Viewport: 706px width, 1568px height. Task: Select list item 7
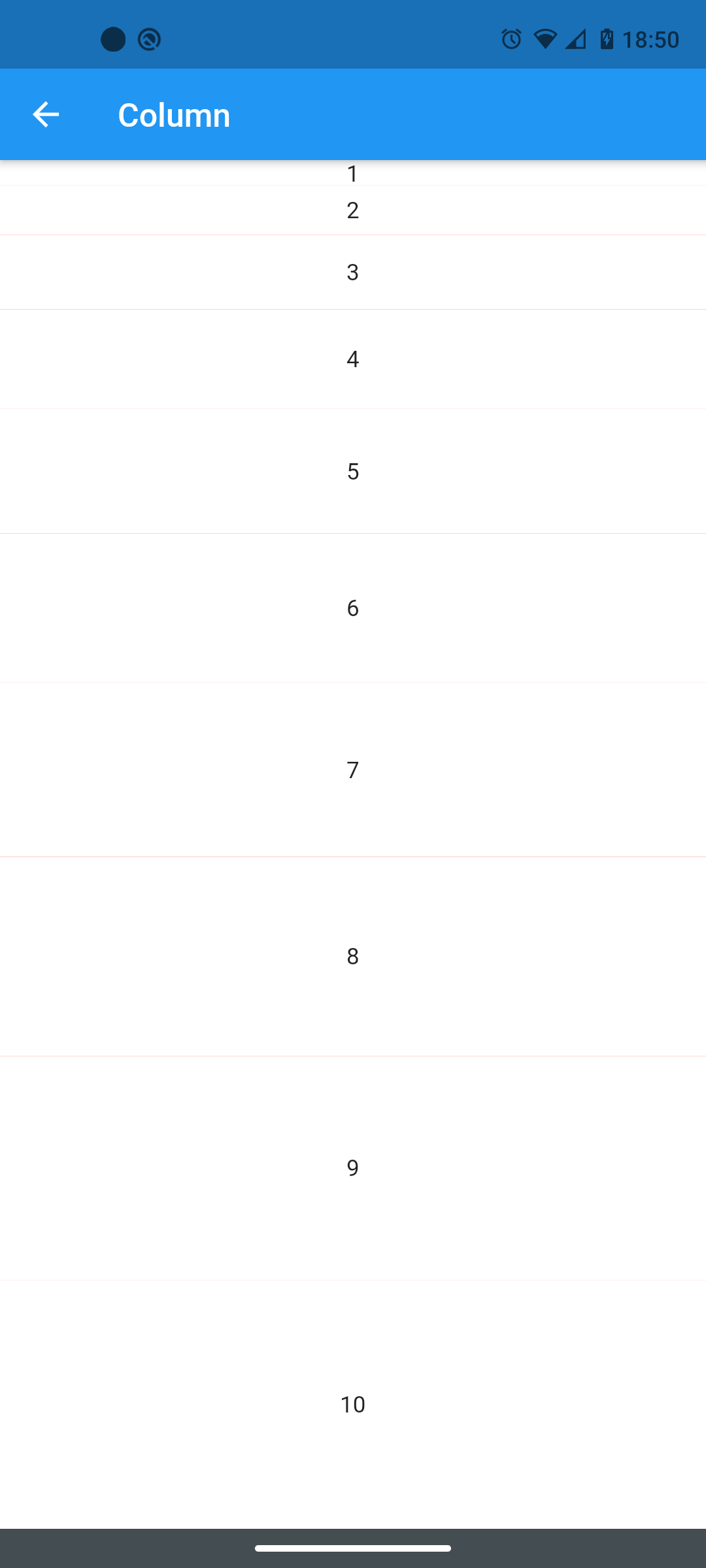point(353,771)
